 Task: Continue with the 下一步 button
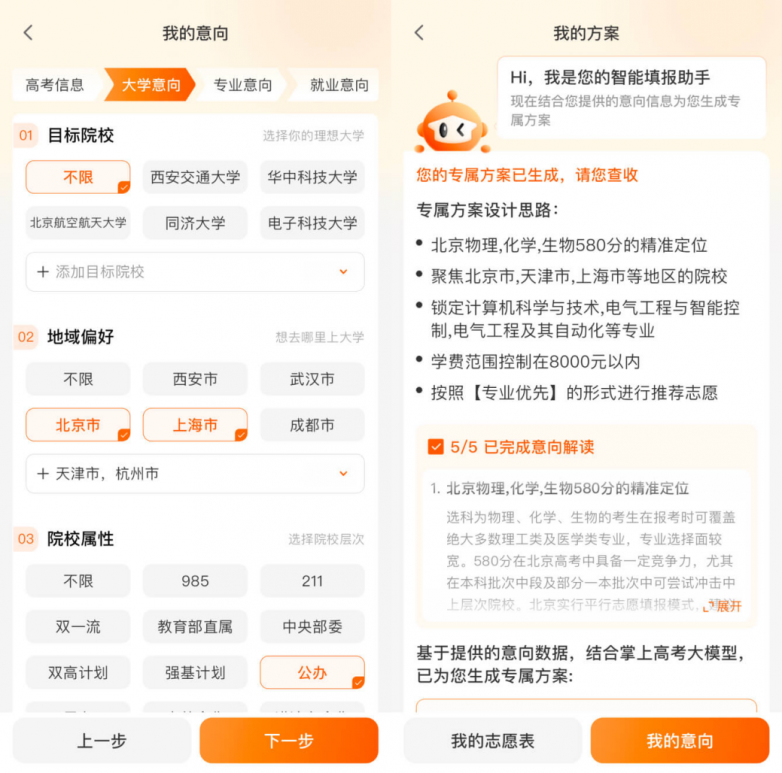click(289, 741)
